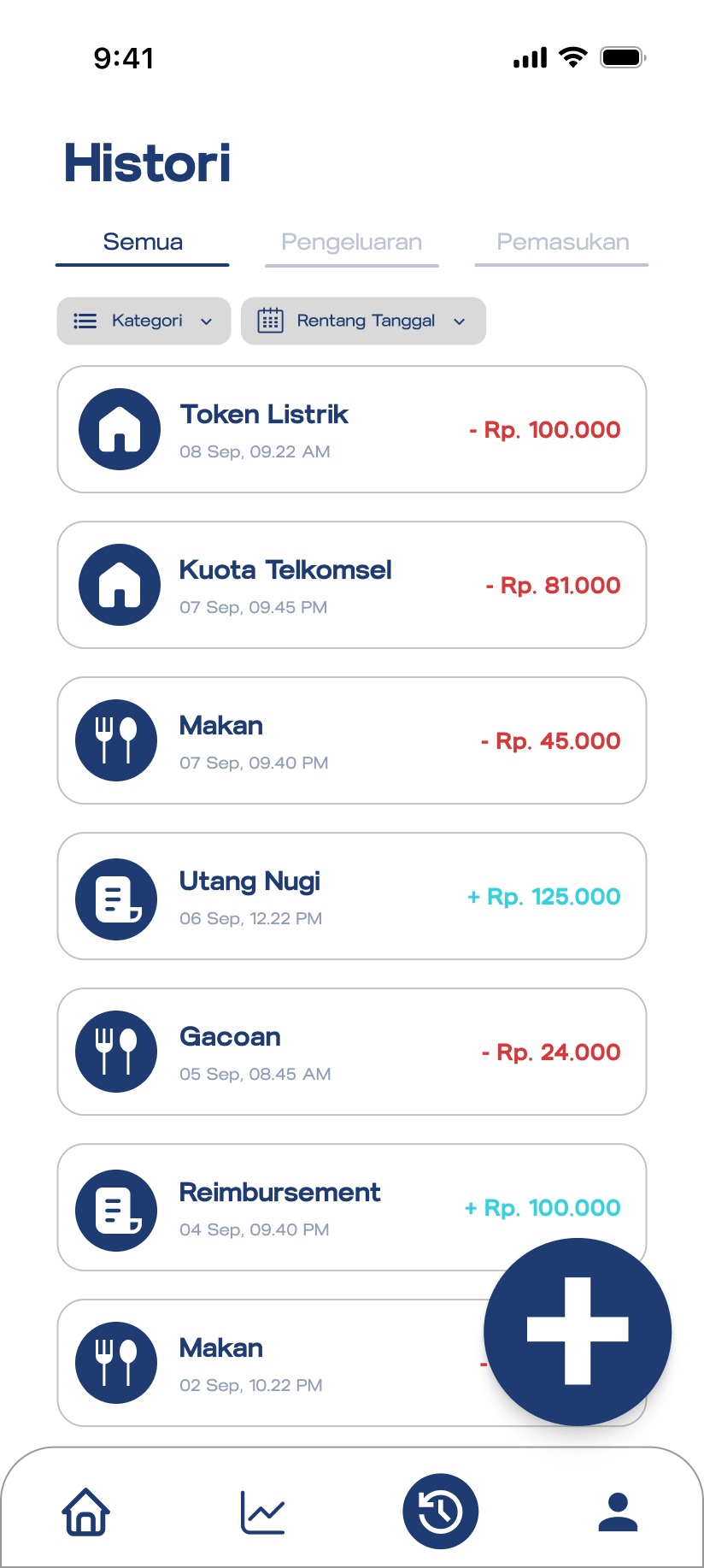
Task: Add a new transaction with plus button
Action: [578, 1332]
